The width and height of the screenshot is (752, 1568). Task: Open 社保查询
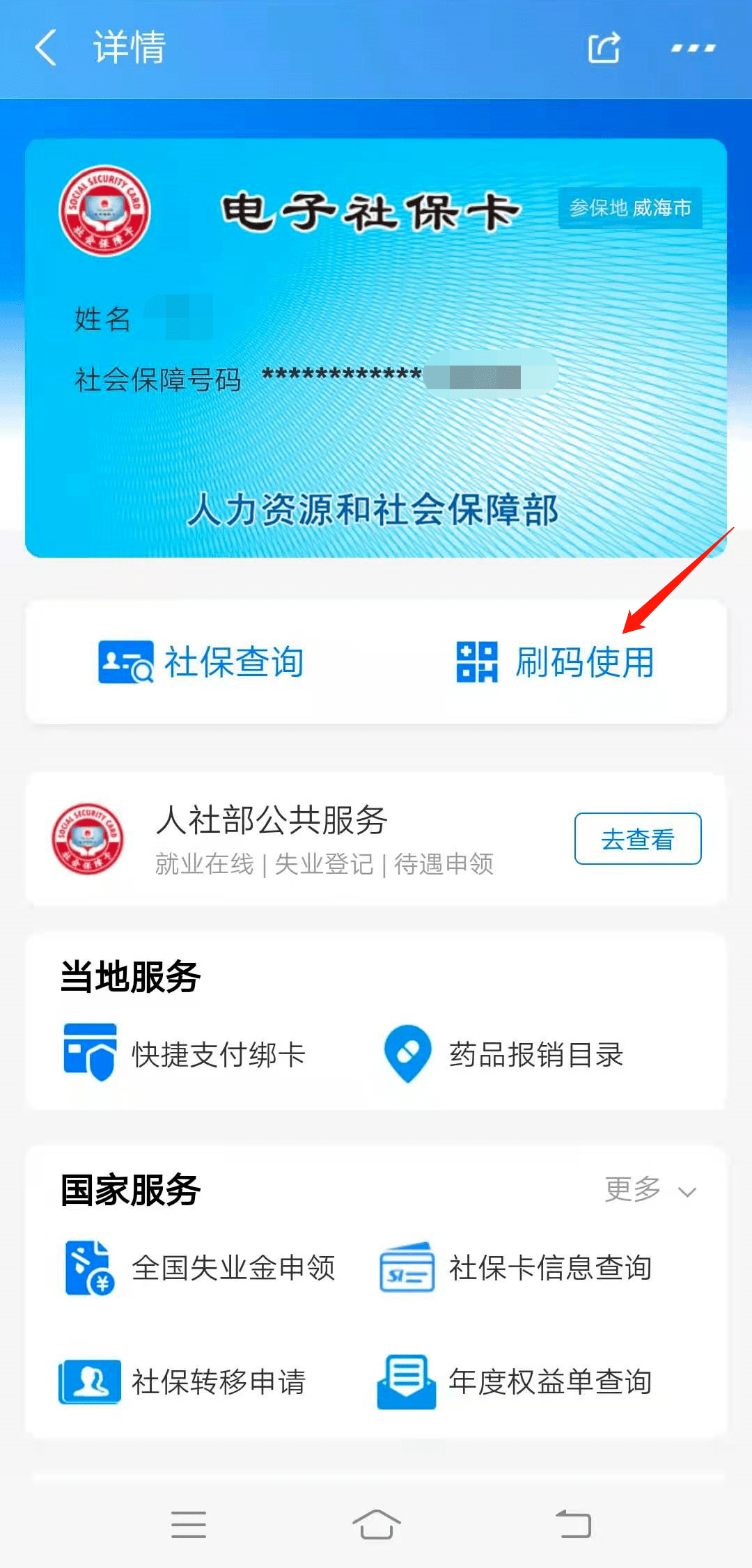coord(202,661)
